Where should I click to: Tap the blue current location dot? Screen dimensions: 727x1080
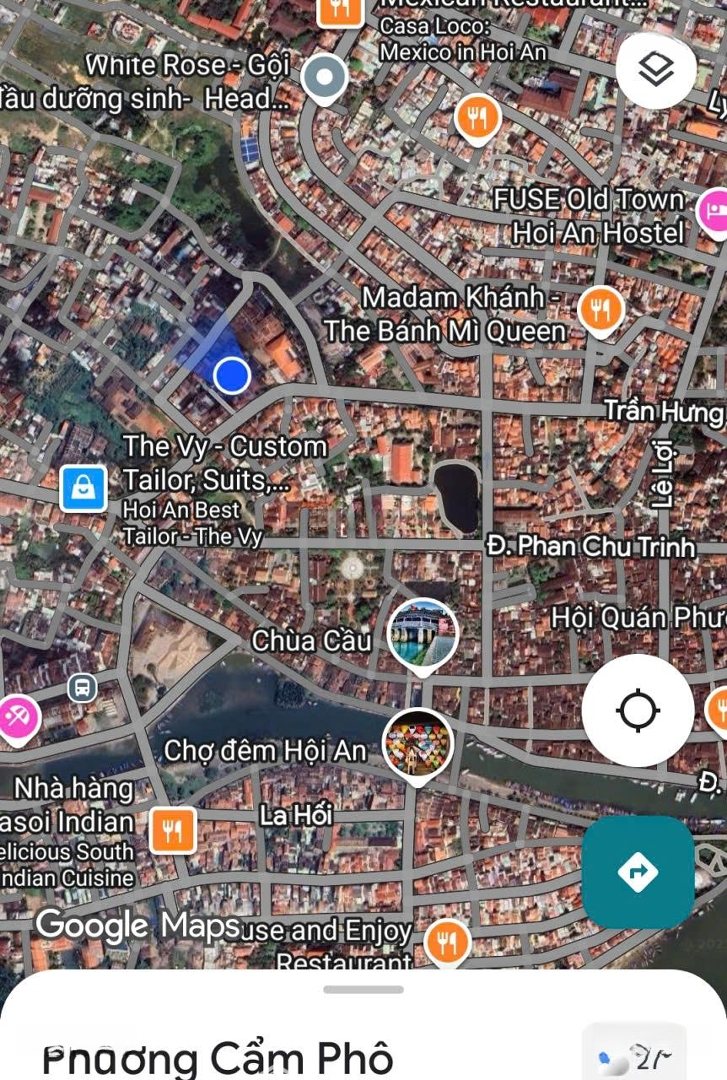click(232, 375)
